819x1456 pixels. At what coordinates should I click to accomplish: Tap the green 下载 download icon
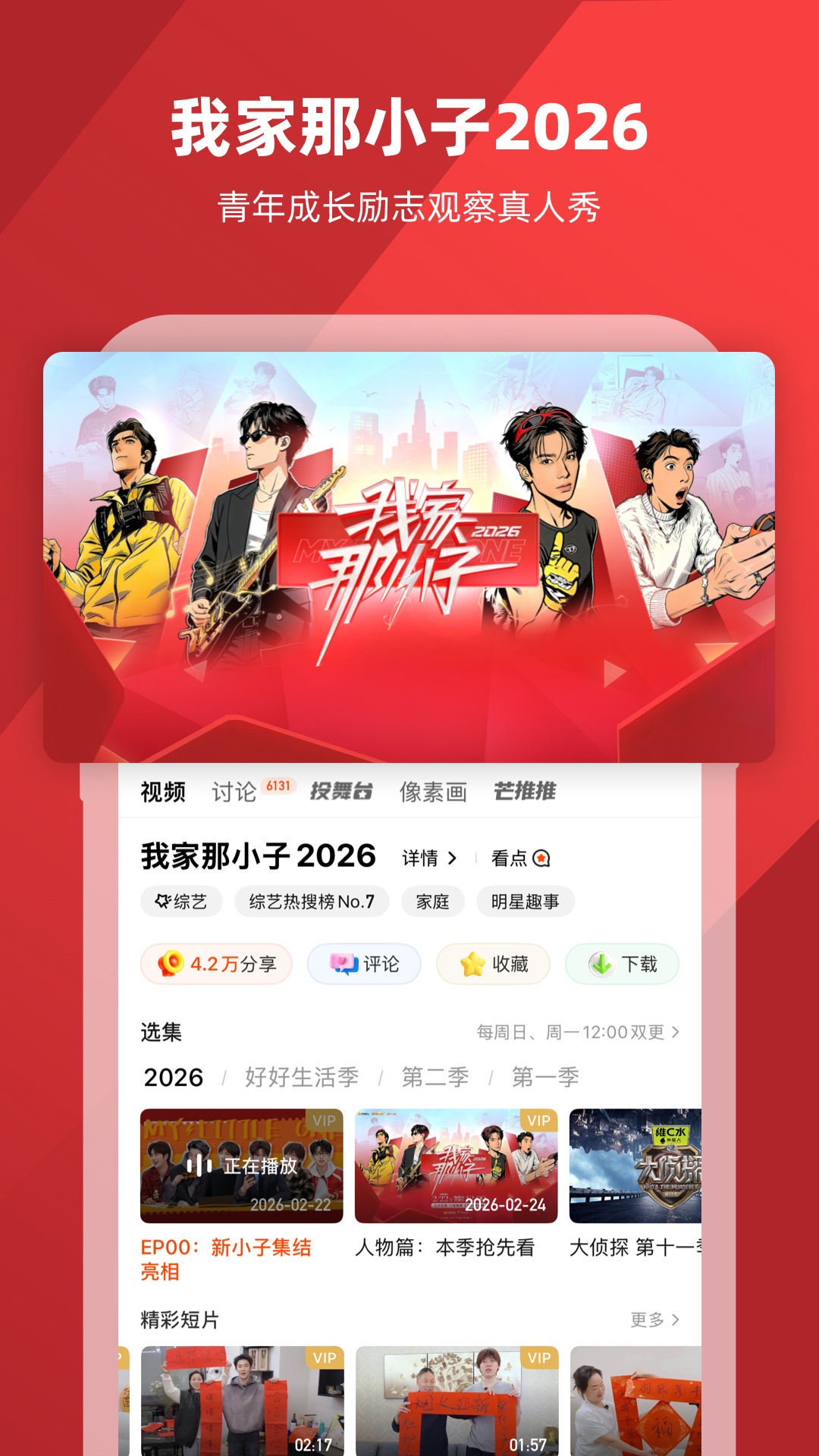[x=601, y=964]
